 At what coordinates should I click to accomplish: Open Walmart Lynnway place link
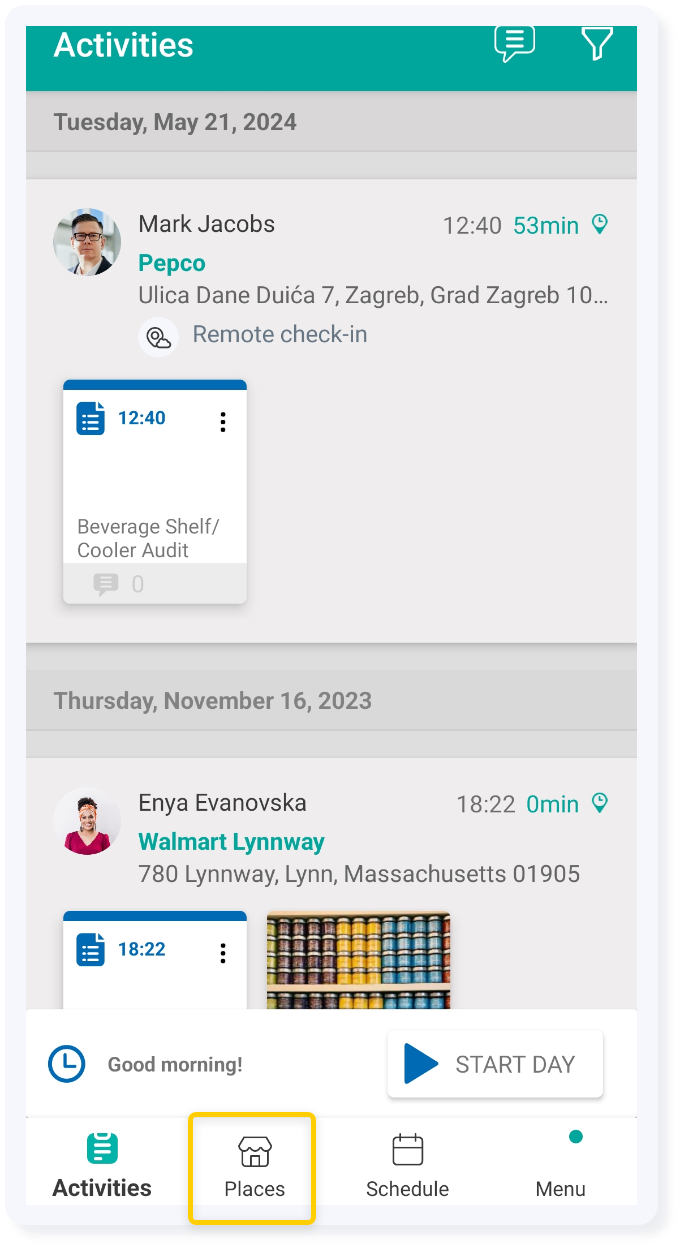pos(231,842)
